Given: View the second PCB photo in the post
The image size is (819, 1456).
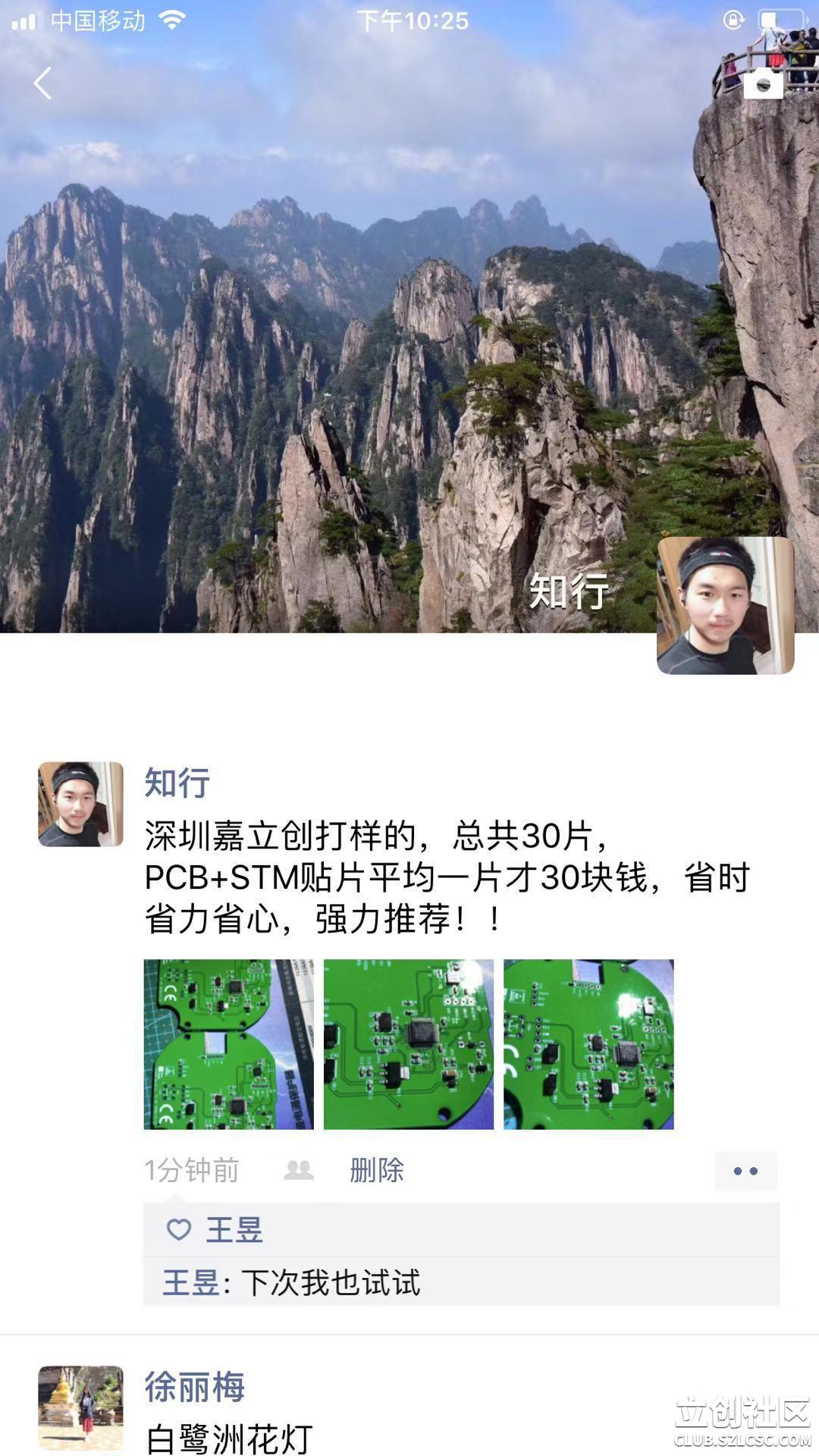Looking at the screenshot, I should pos(408,1044).
